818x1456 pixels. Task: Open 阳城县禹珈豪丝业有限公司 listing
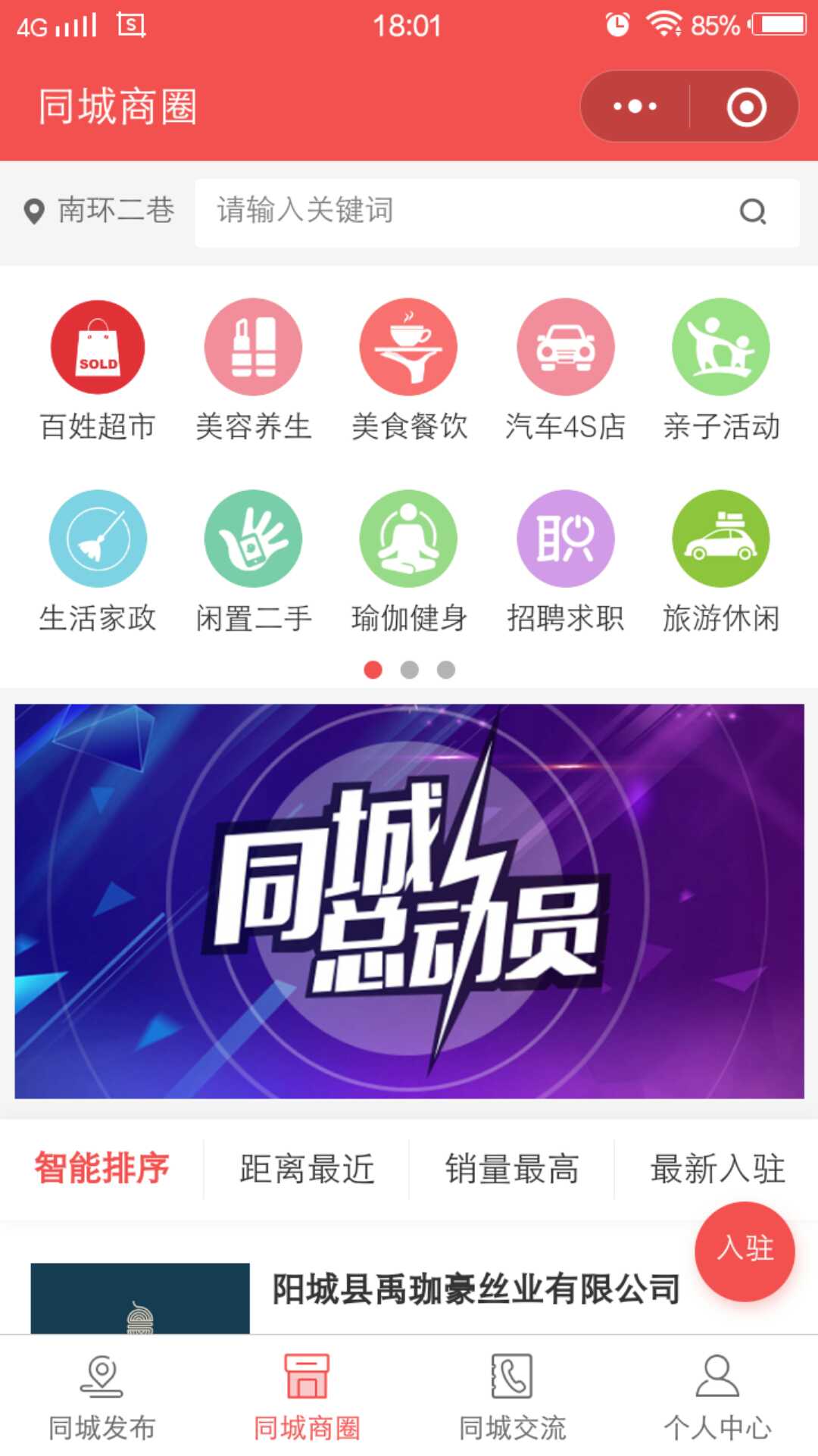point(476,1289)
